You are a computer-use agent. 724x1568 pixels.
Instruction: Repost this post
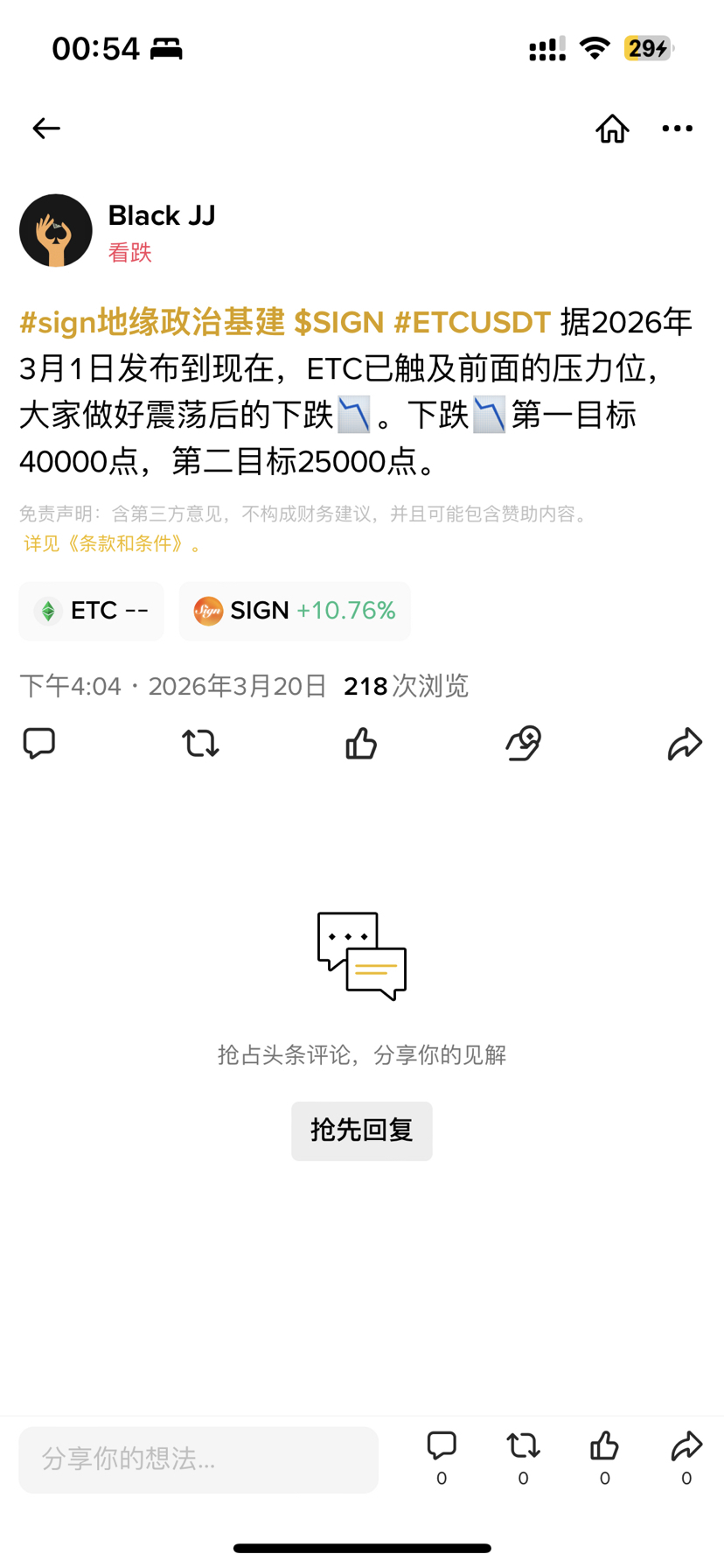click(200, 743)
